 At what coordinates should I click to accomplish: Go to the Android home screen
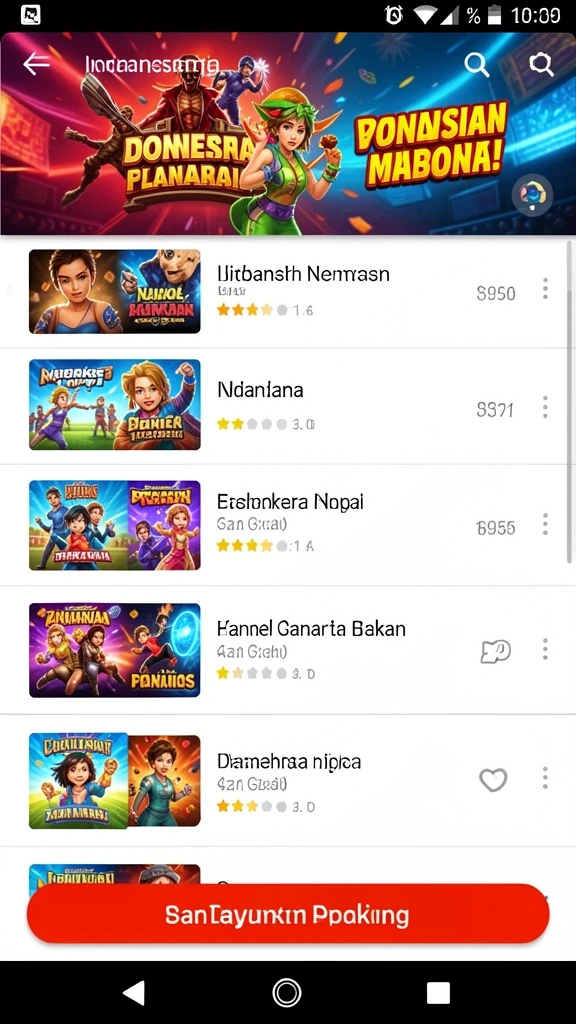tap(286, 993)
